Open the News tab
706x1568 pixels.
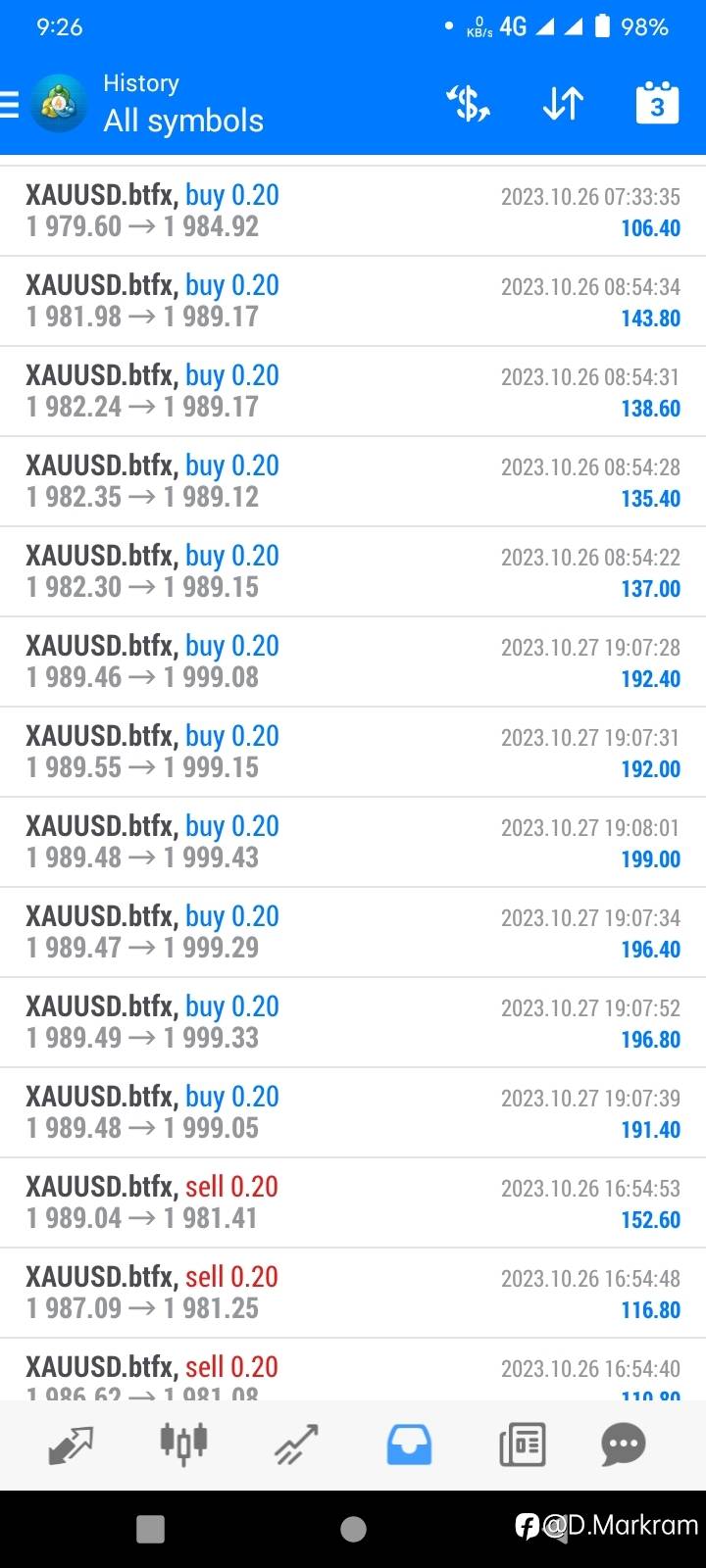tap(522, 1445)
